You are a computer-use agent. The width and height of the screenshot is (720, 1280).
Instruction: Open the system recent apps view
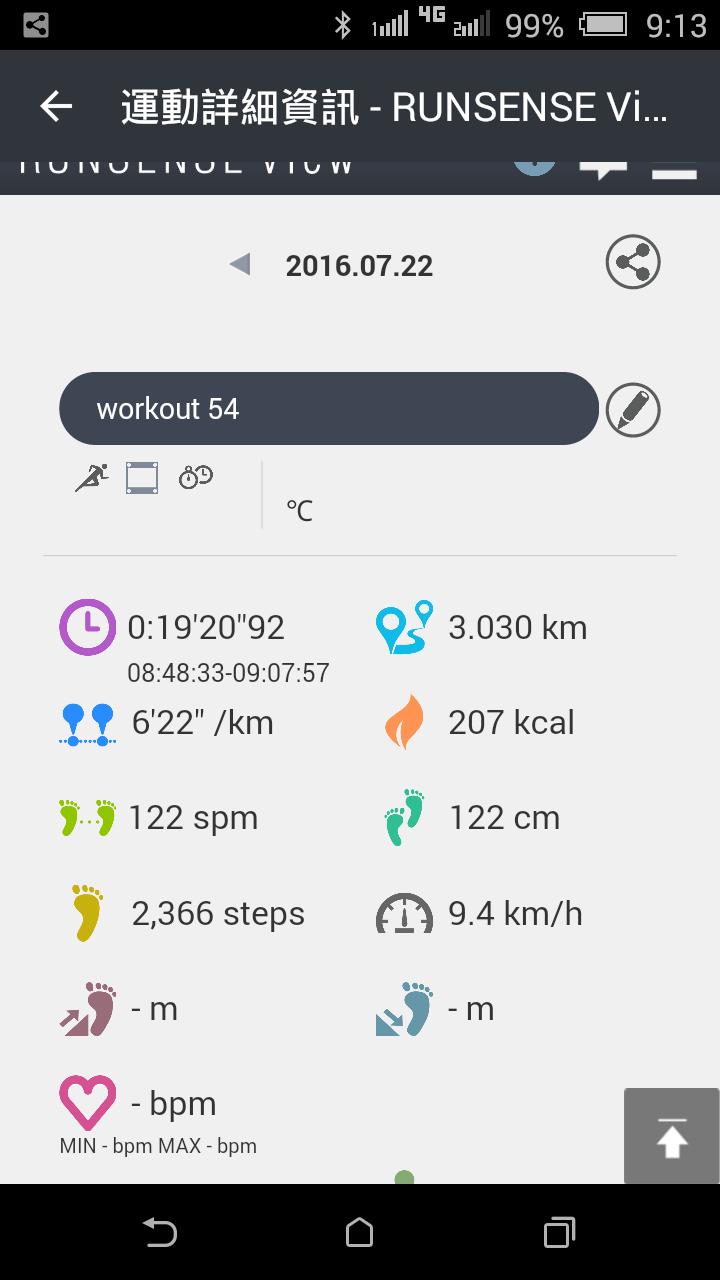559,1232
